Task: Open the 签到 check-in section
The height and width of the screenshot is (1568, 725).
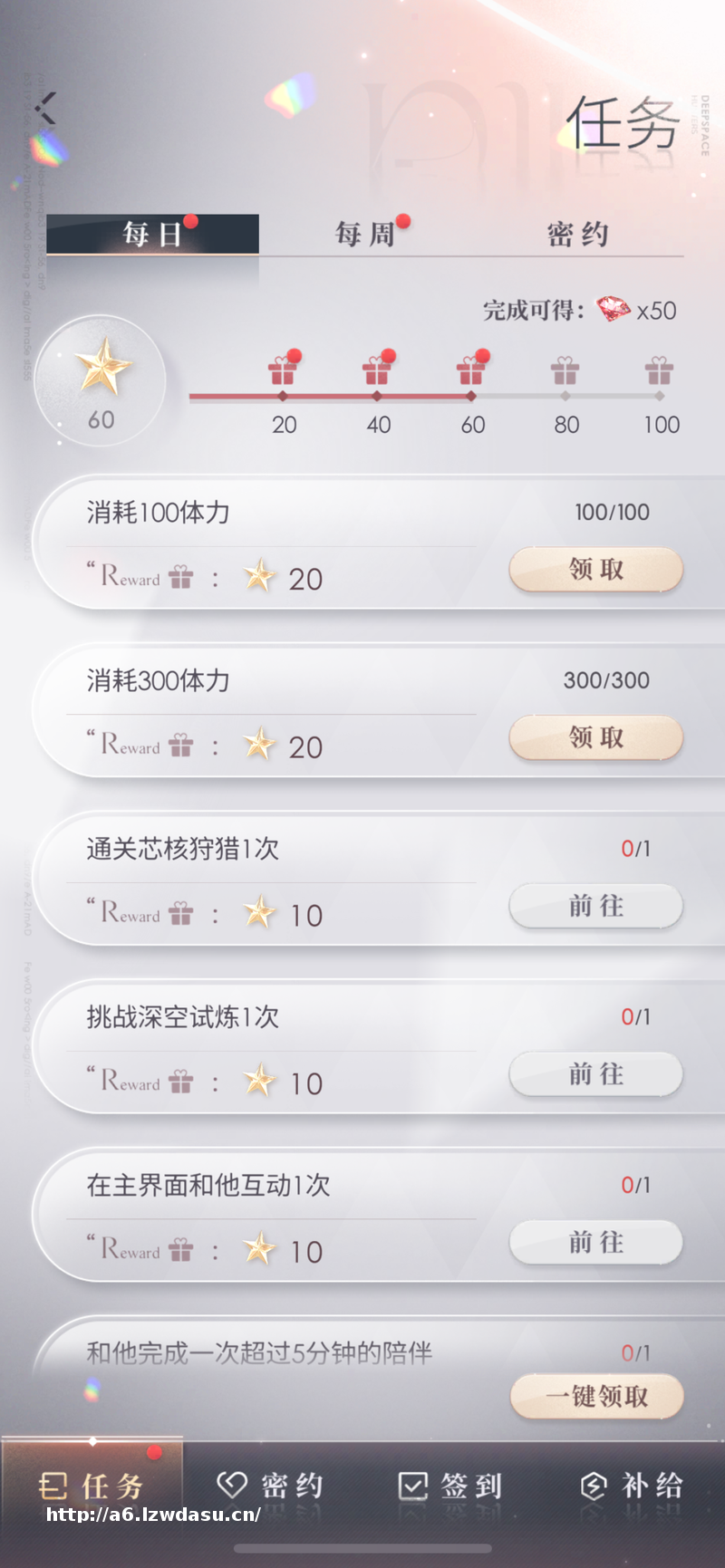Action: (450, 1486)
